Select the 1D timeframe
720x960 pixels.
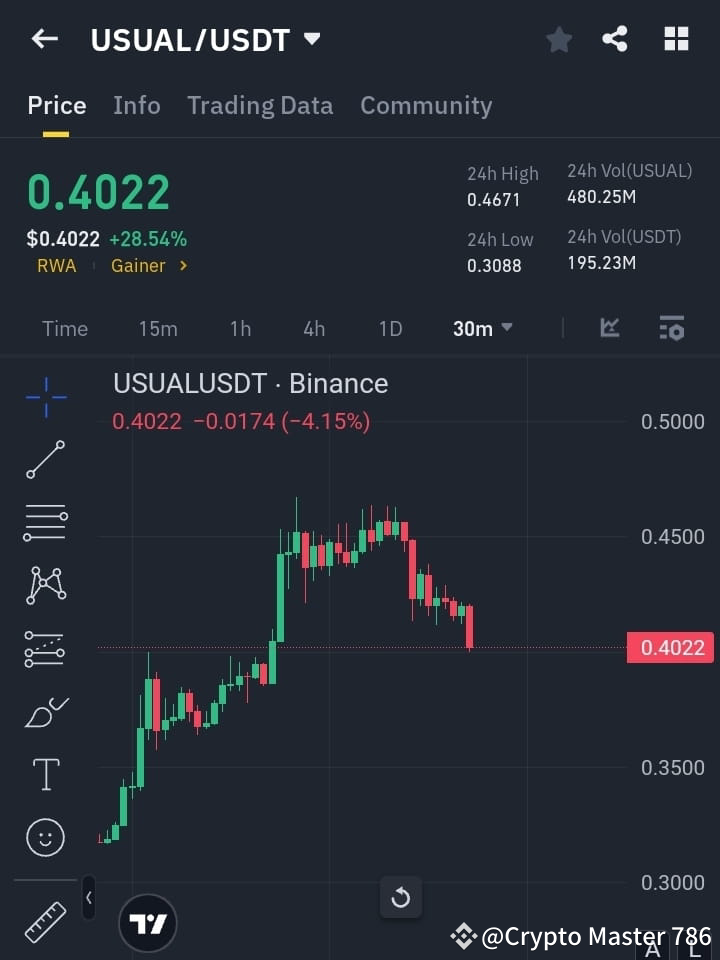pos(390,328)
